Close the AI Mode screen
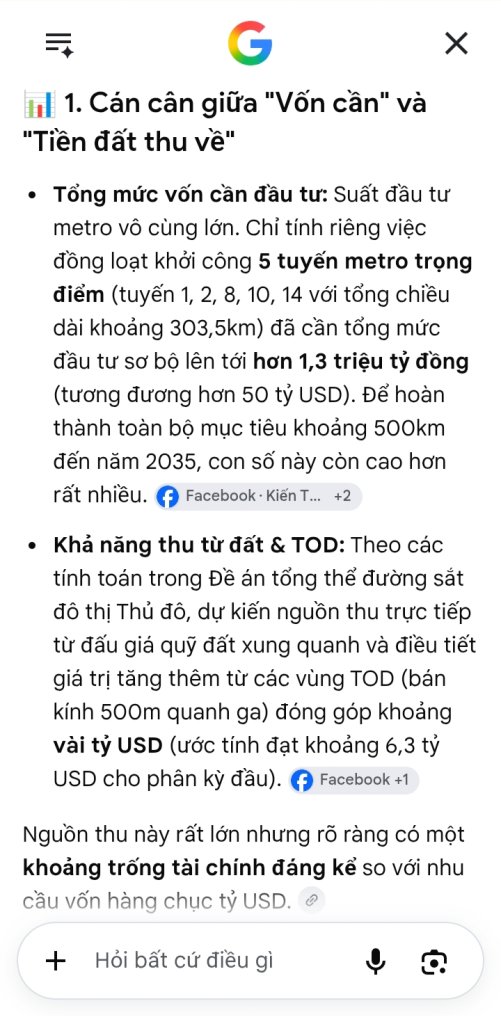501x1024 pixels. tap(456, 44)
